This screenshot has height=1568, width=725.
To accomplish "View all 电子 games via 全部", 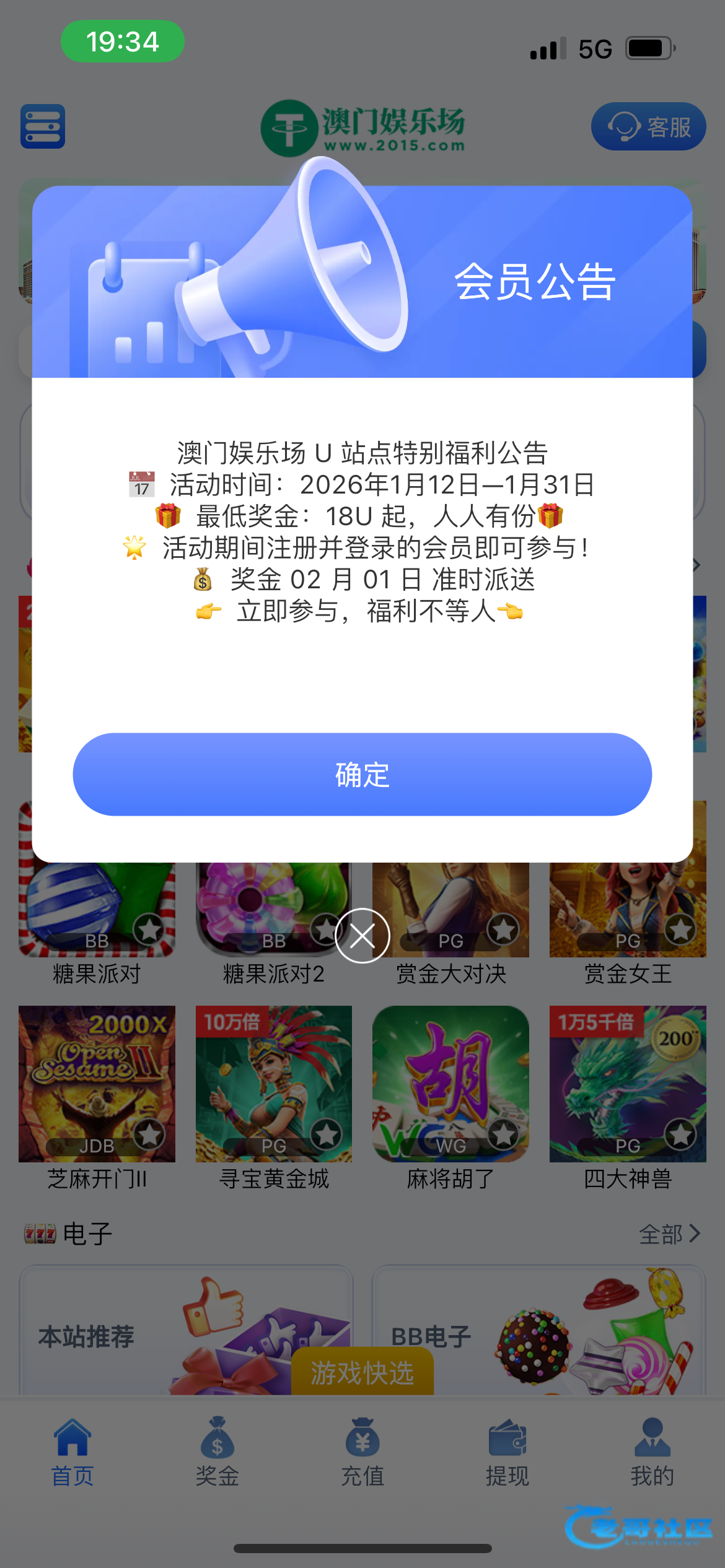I will click(x=669, y=1234).
